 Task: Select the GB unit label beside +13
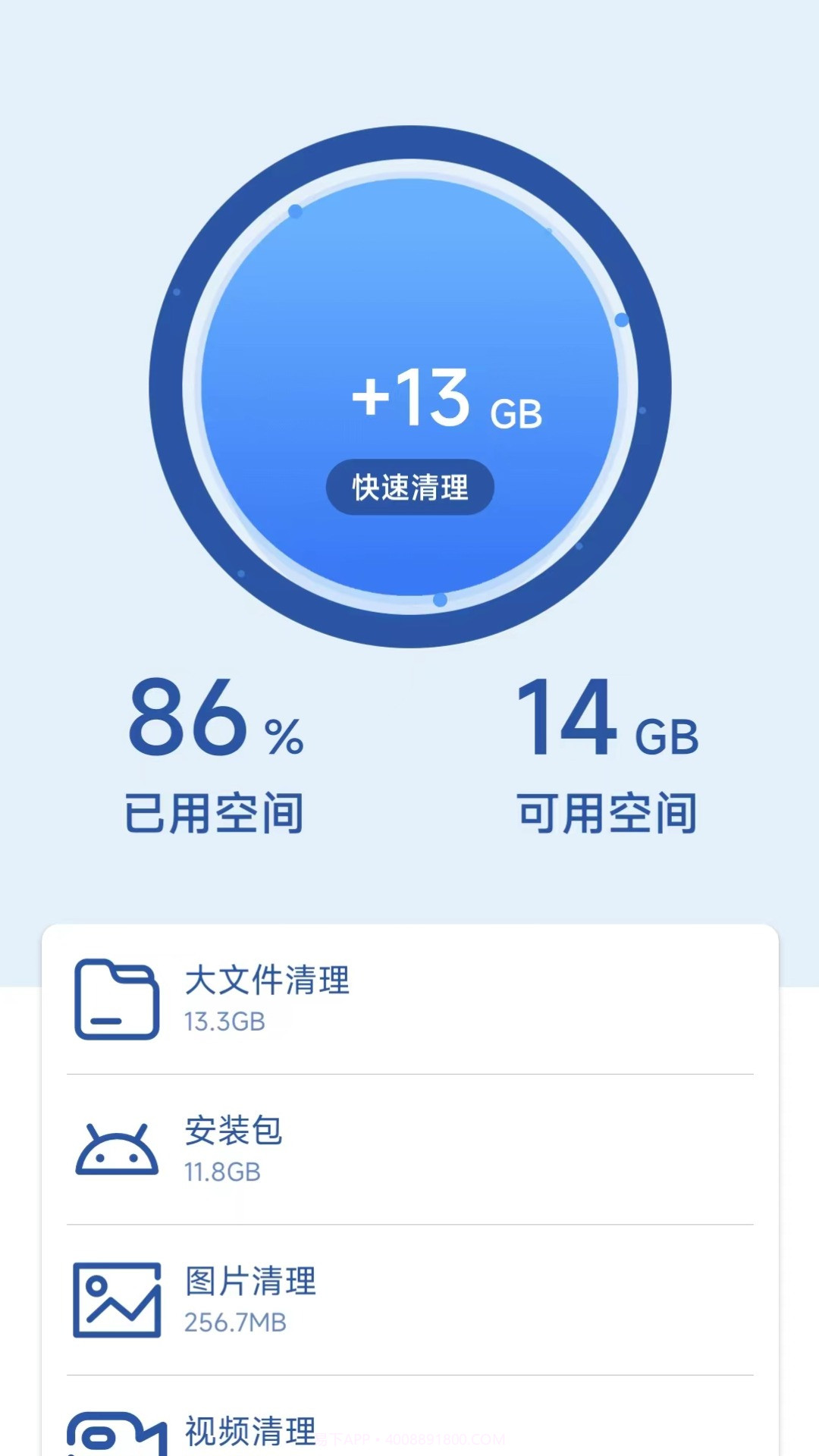pyautogui.click(x=516, y=415)
